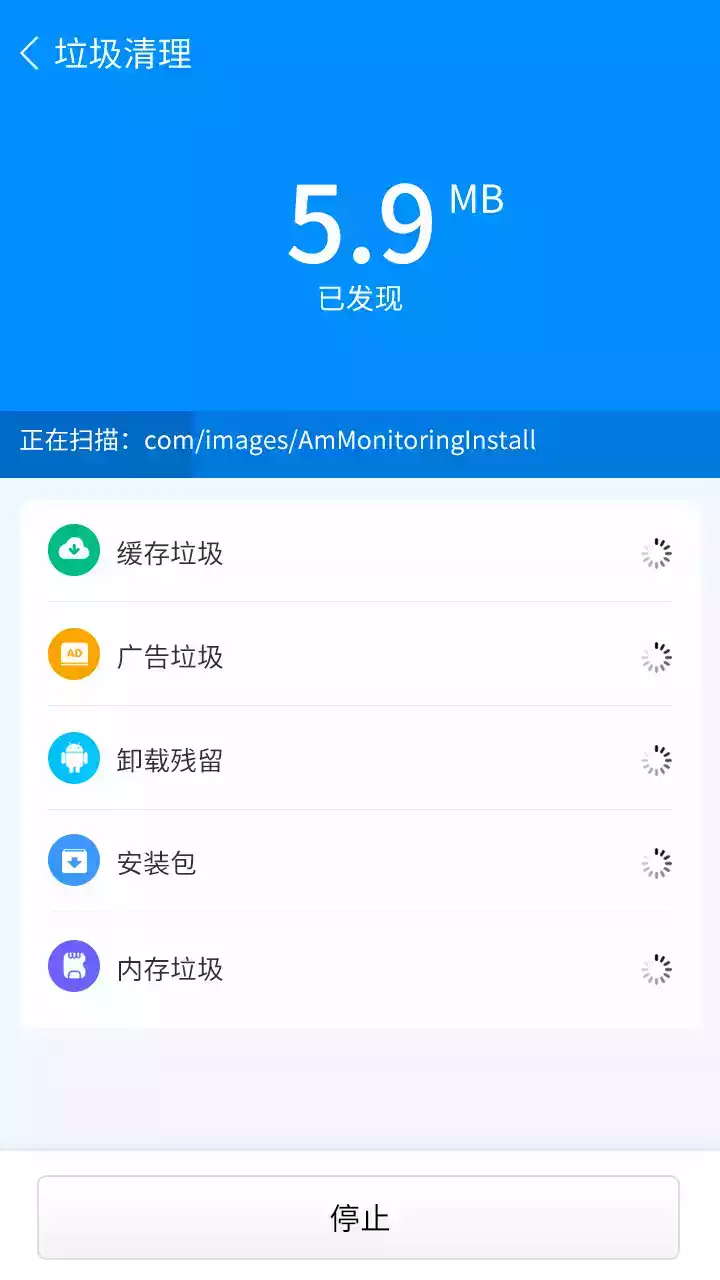The height and width of the screenshot is (1280, 720).
Task: Click the blue 安装包 installer package icon
Action: tap(73, 862)
